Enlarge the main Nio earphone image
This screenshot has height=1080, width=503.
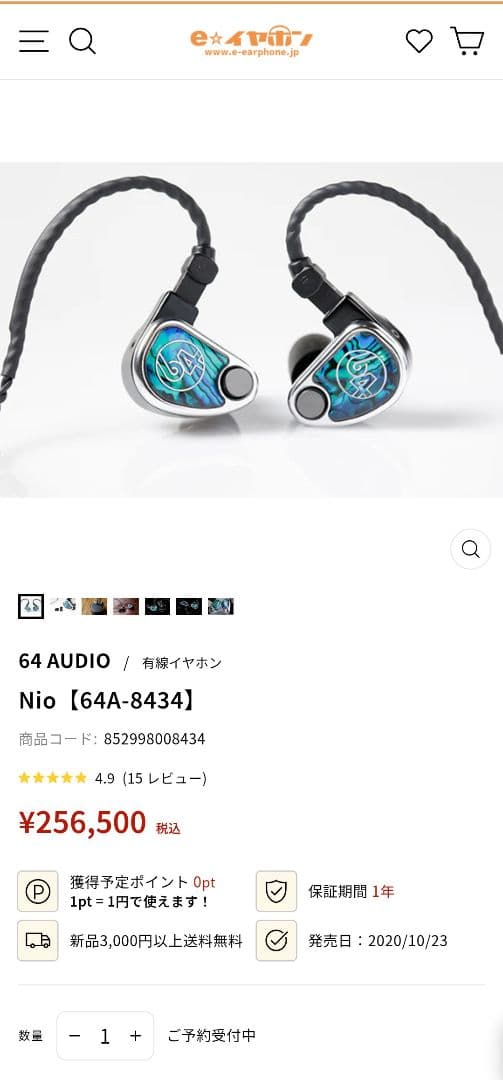point(252,329)
